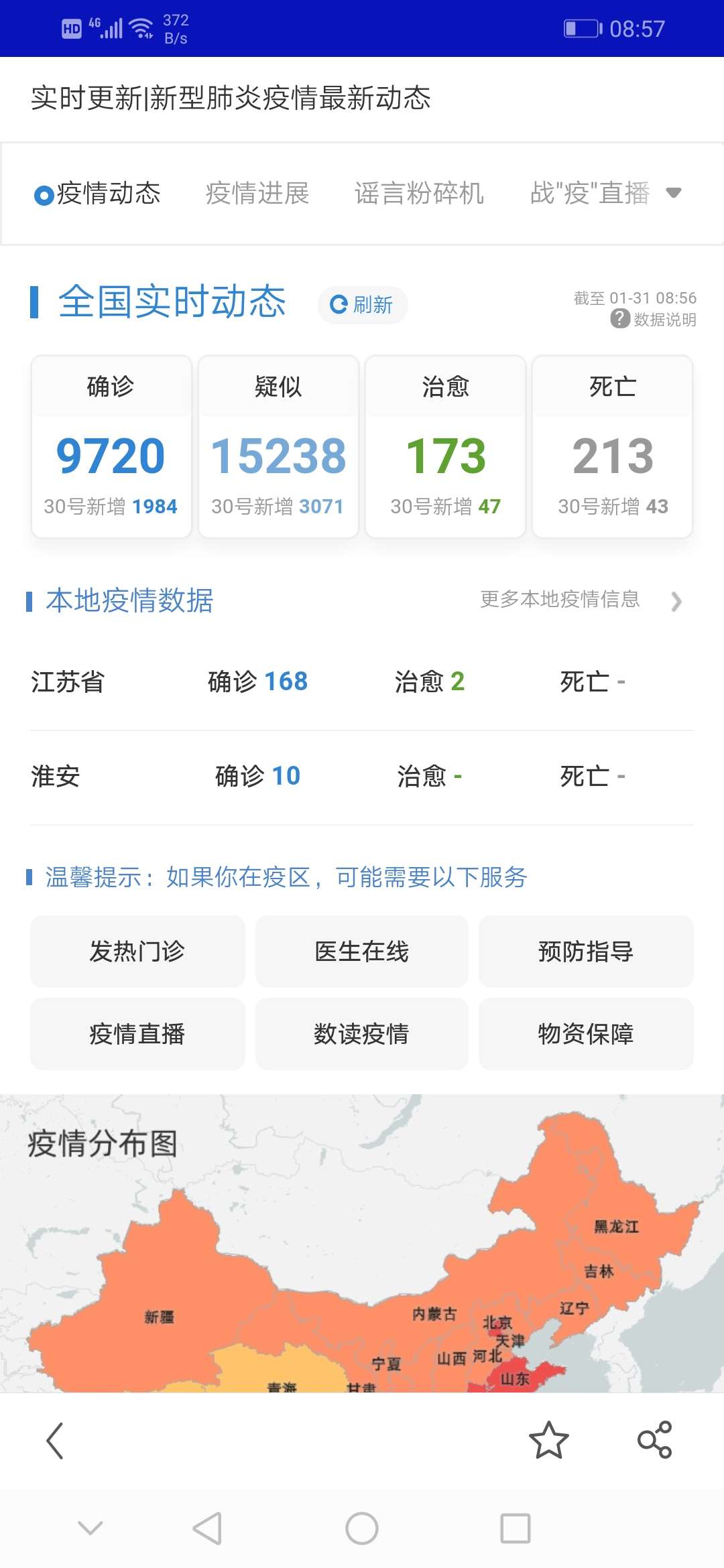View 更多本地疫情信息

pos(581,600)
